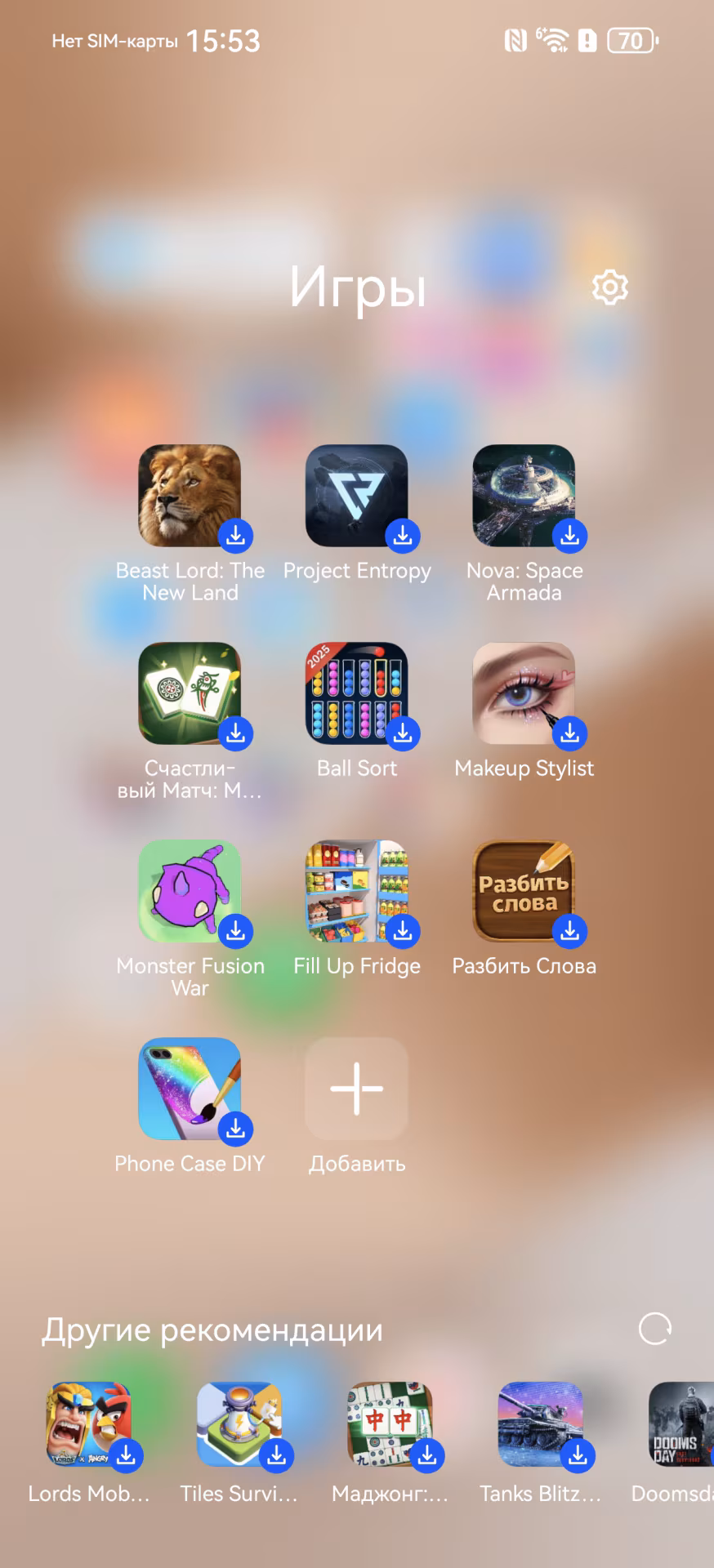Launch Monster Fusion War icon
This screenshot has width=714, height=1568.
pos(190,892)
